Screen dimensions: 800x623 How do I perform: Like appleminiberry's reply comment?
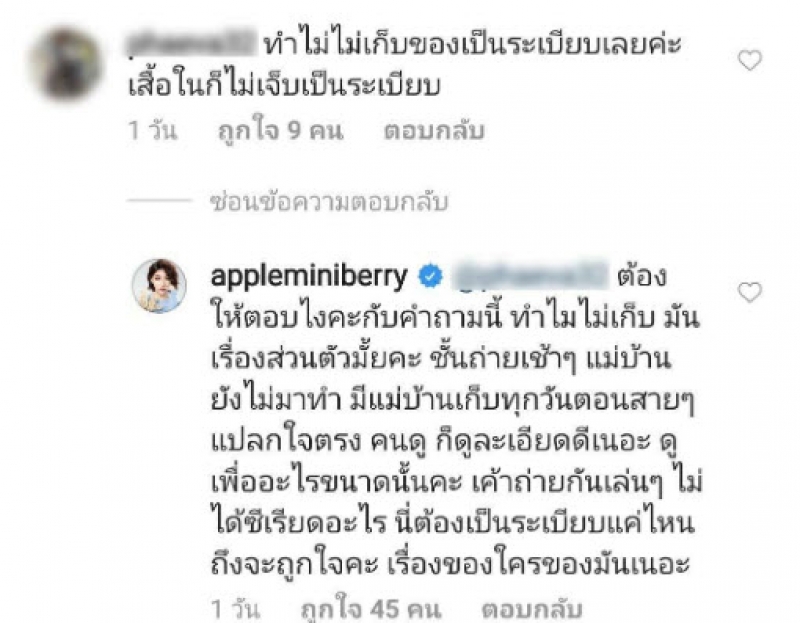[749, 292]
